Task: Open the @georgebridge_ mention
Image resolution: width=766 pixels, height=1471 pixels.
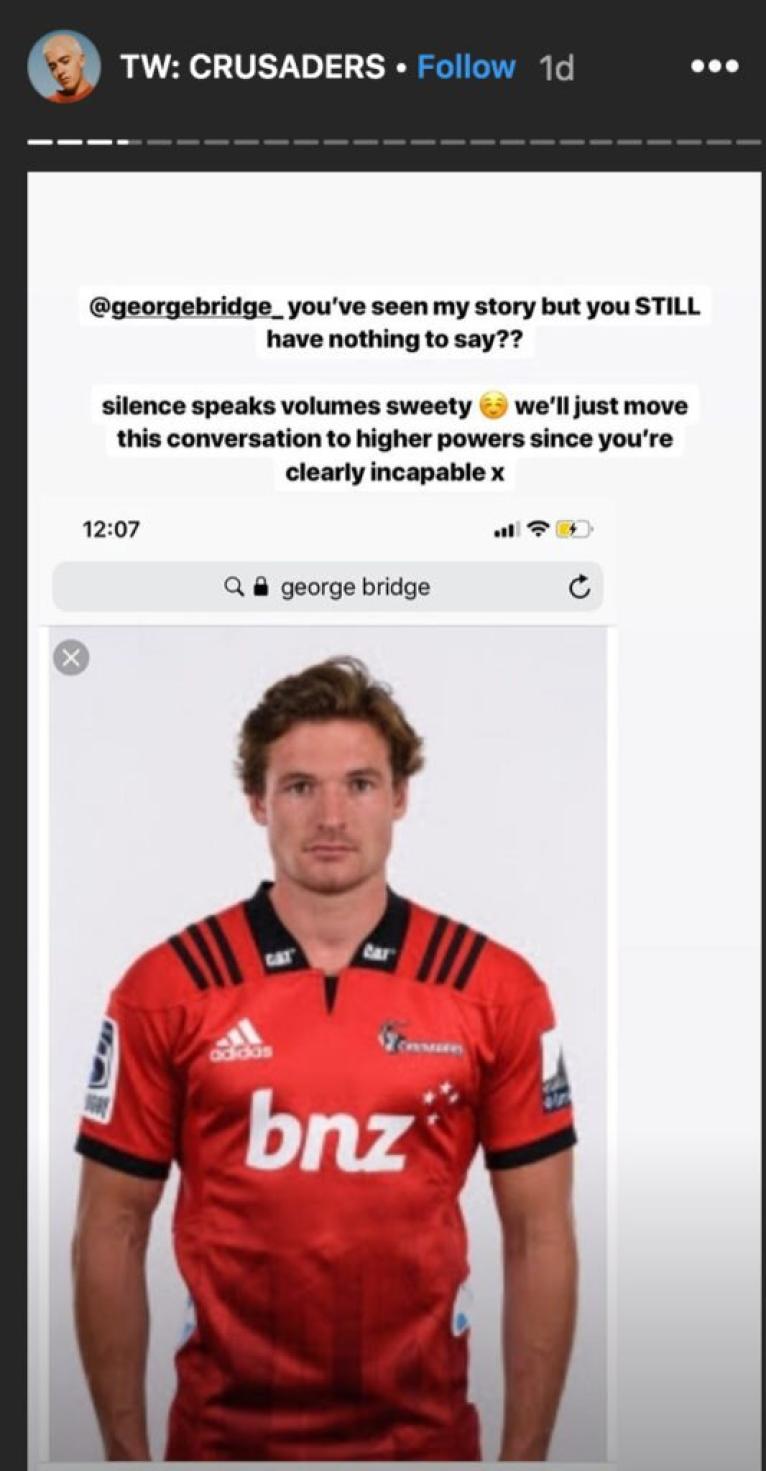Action: (x=181, y=307)
